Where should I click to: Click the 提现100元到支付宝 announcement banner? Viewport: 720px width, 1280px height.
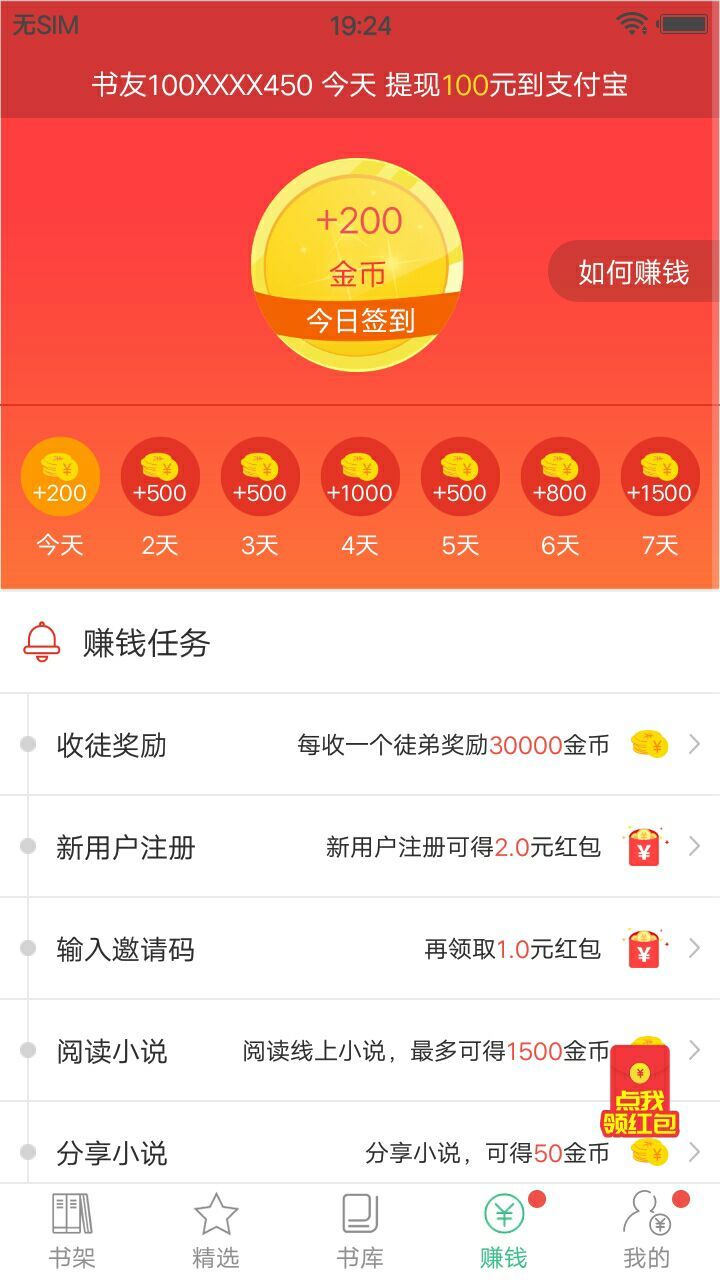pos(360,87)
